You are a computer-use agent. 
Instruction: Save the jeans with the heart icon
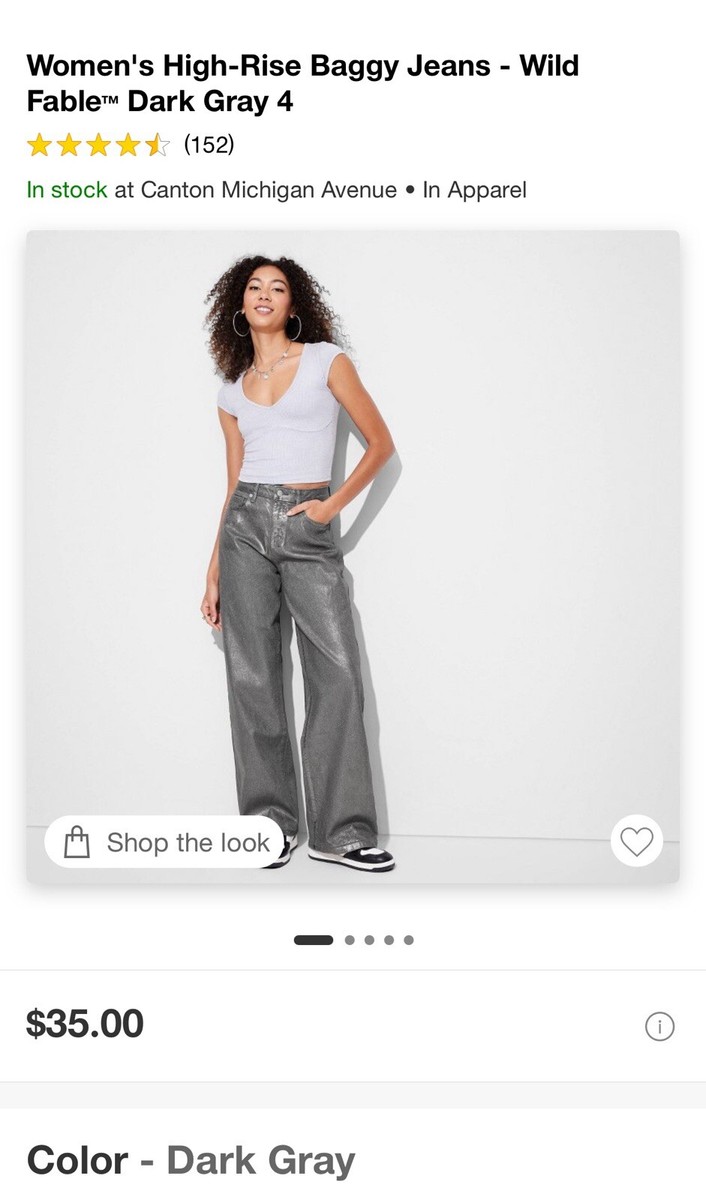pos(637,842)
